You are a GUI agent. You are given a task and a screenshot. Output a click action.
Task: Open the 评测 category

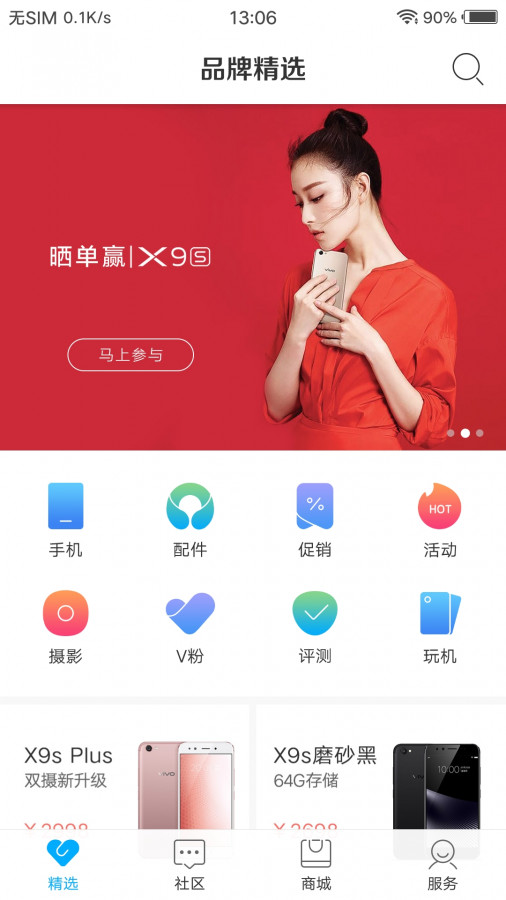click(315, 627)
